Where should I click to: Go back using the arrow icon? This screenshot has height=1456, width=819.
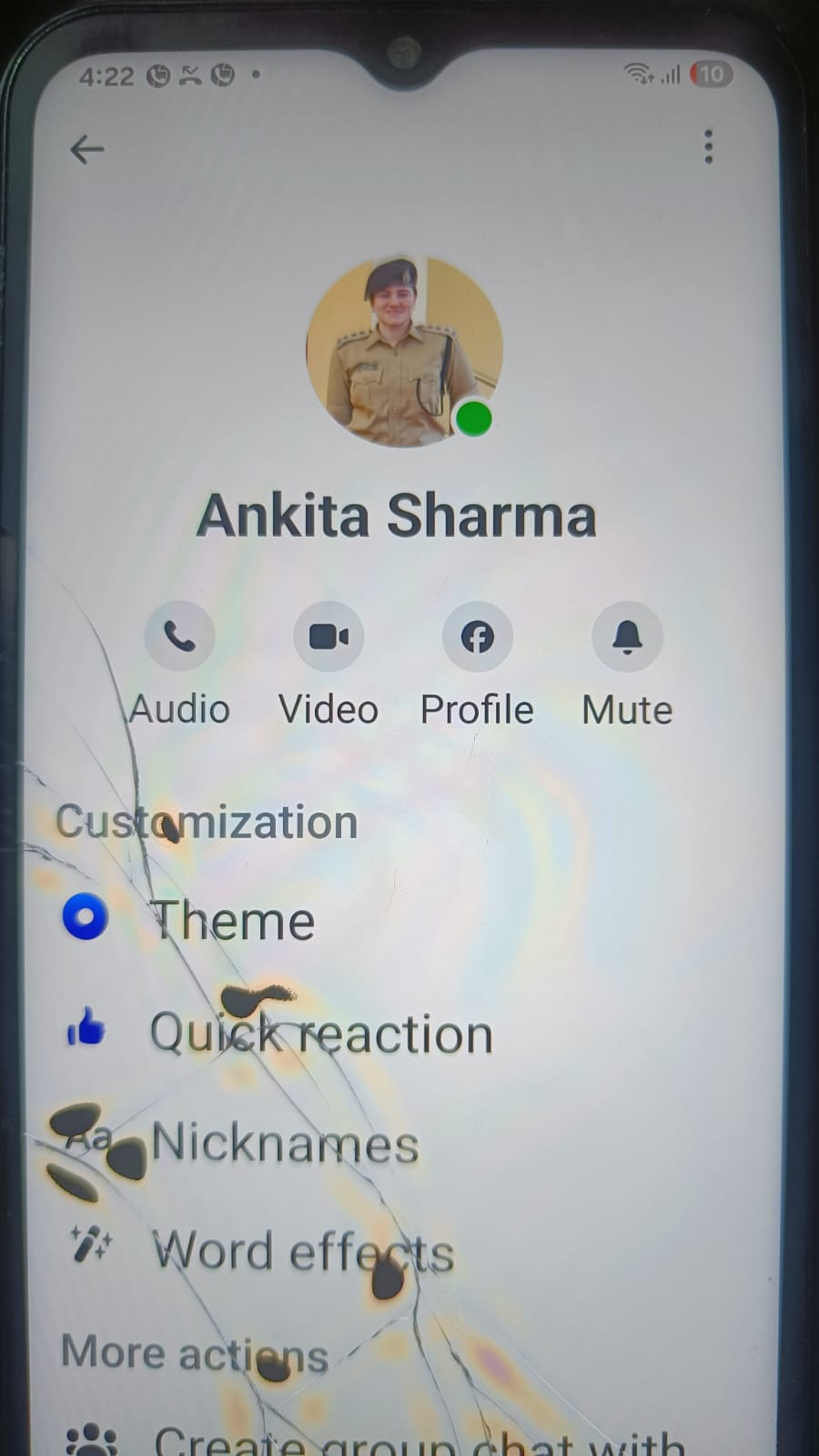[87, 149]
